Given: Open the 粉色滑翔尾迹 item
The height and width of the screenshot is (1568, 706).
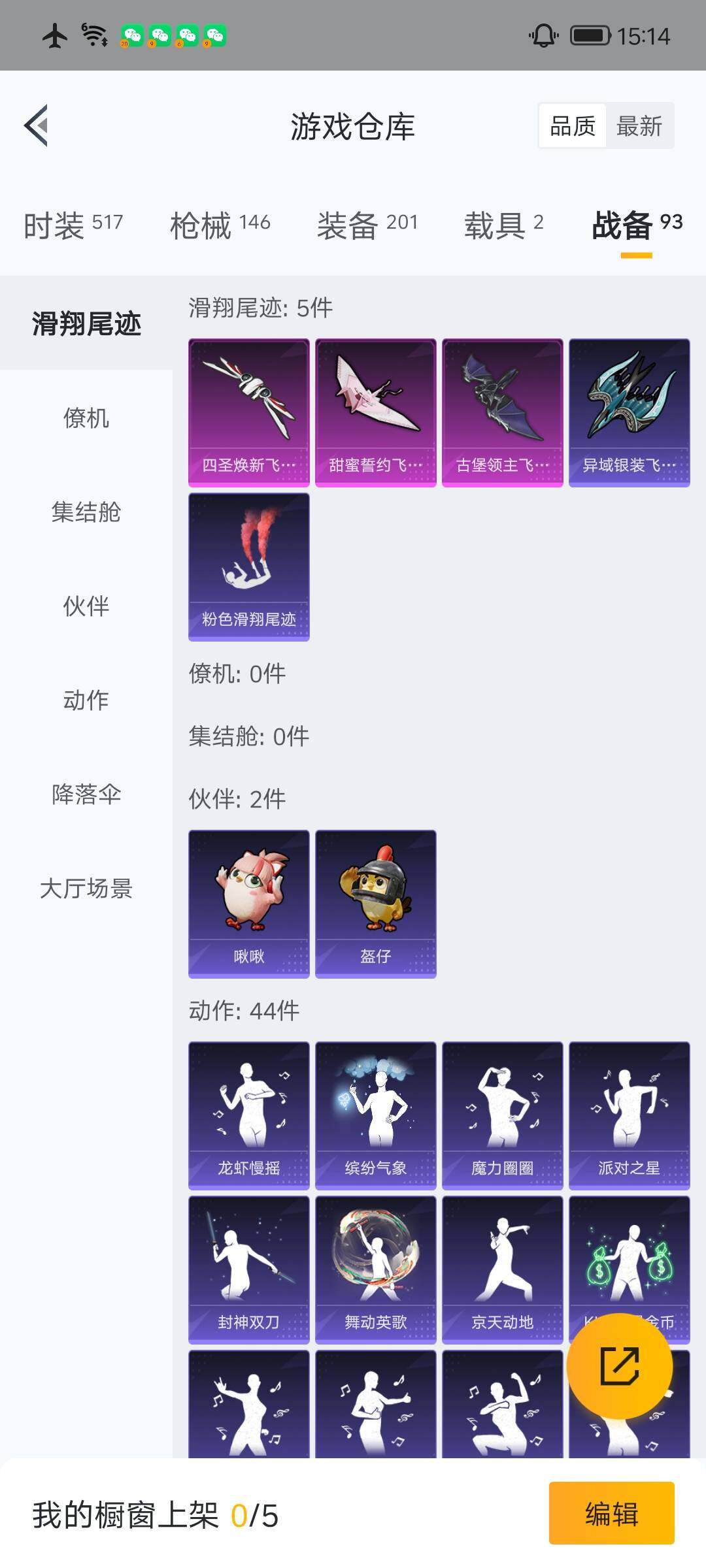Looking at the screenshot, I should [248, 566].
